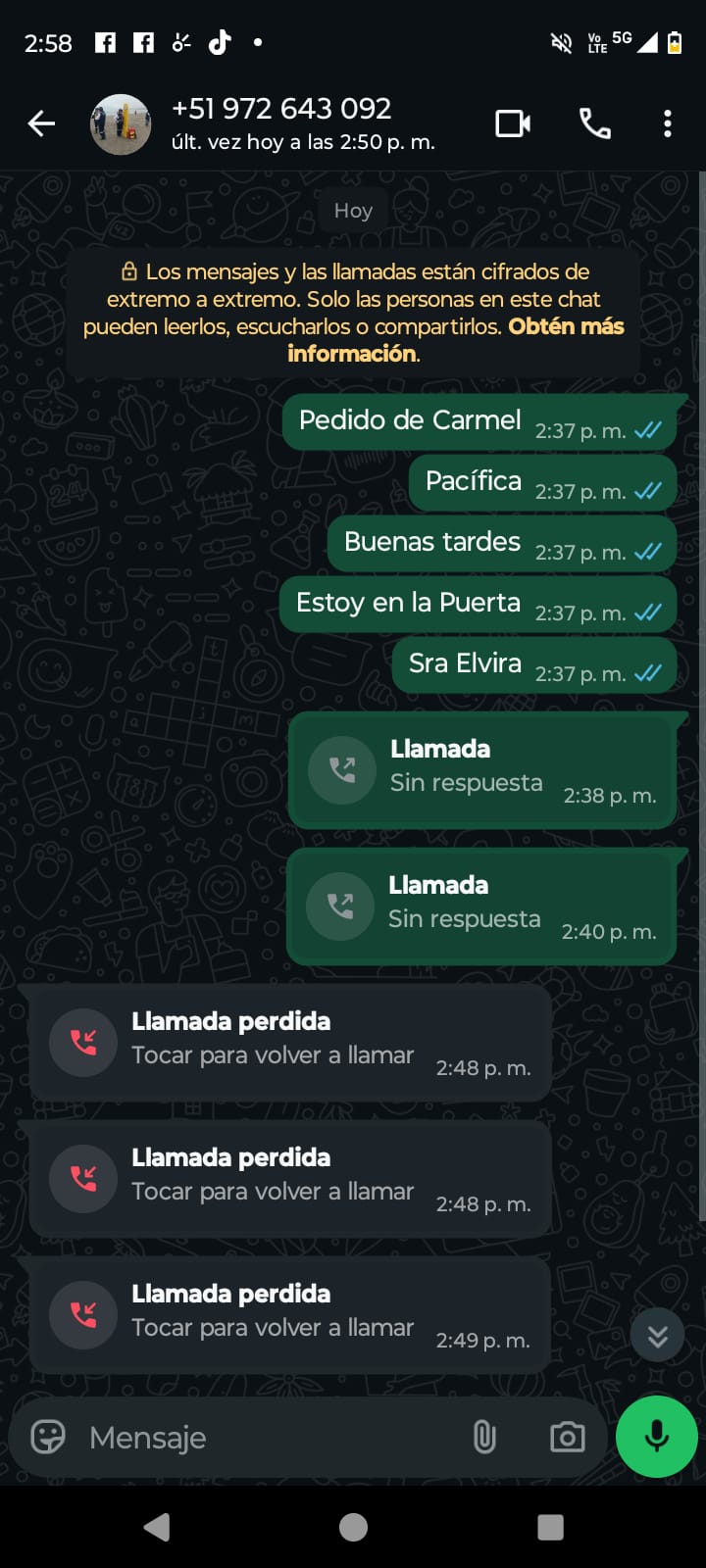Tap the system home button

[x=353, y=1527]
